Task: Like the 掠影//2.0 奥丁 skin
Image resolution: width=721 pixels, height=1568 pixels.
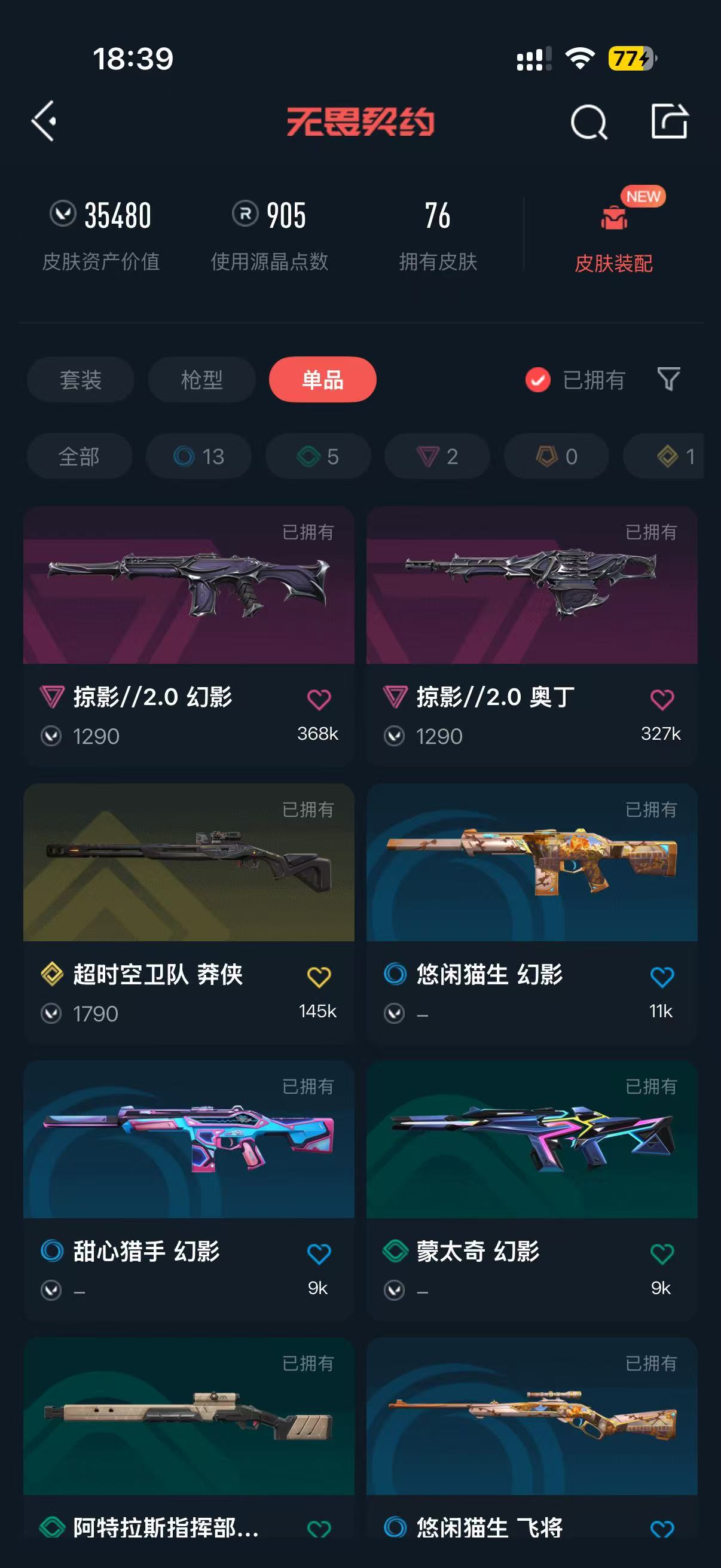Action: 662,700
